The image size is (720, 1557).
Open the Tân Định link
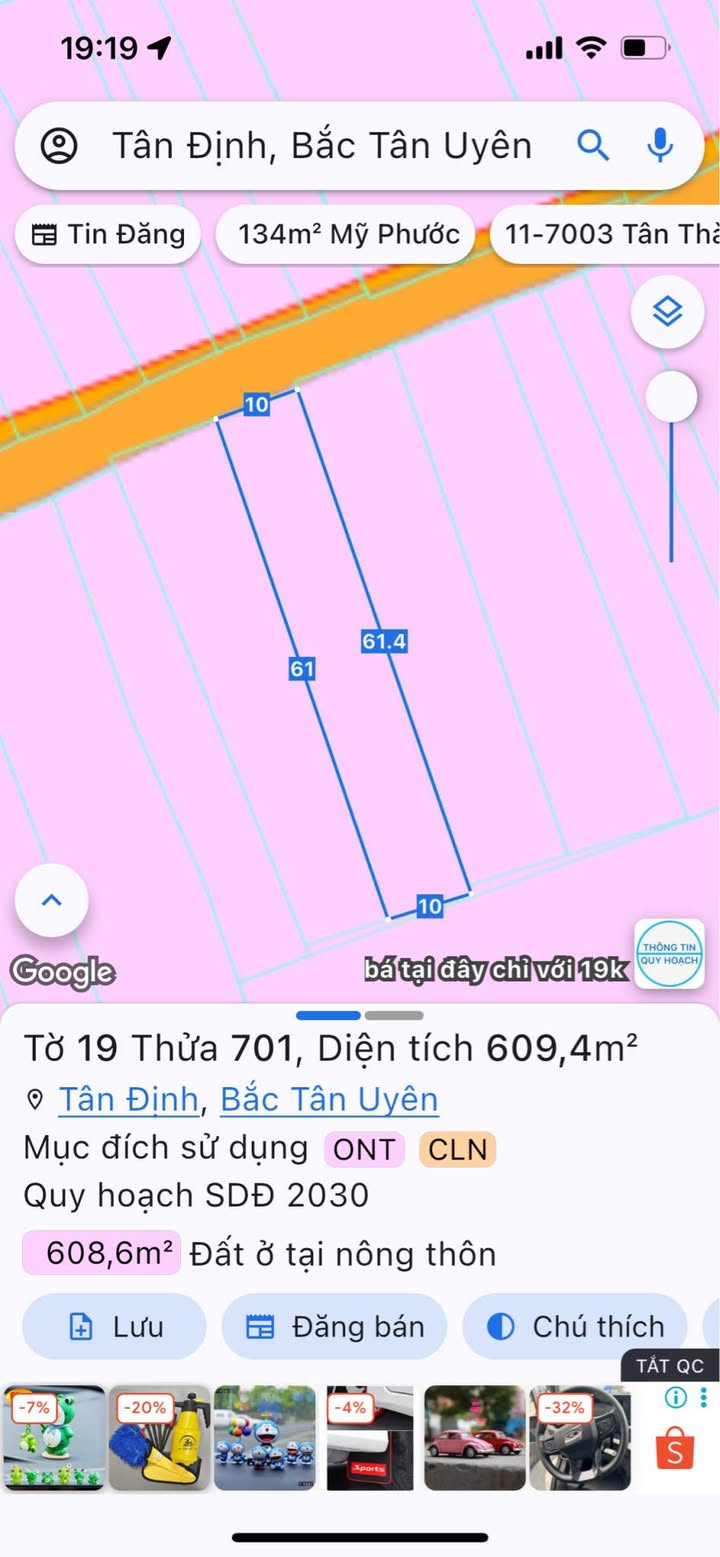pos(128,1100)
